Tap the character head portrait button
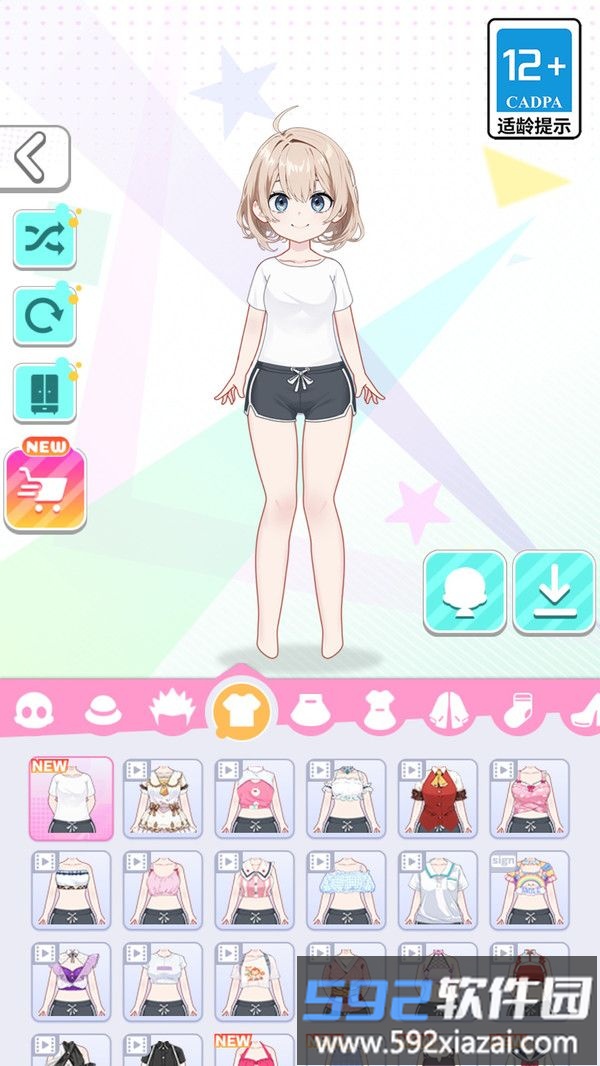This screenshot has width=600, height=1066. 463,591
